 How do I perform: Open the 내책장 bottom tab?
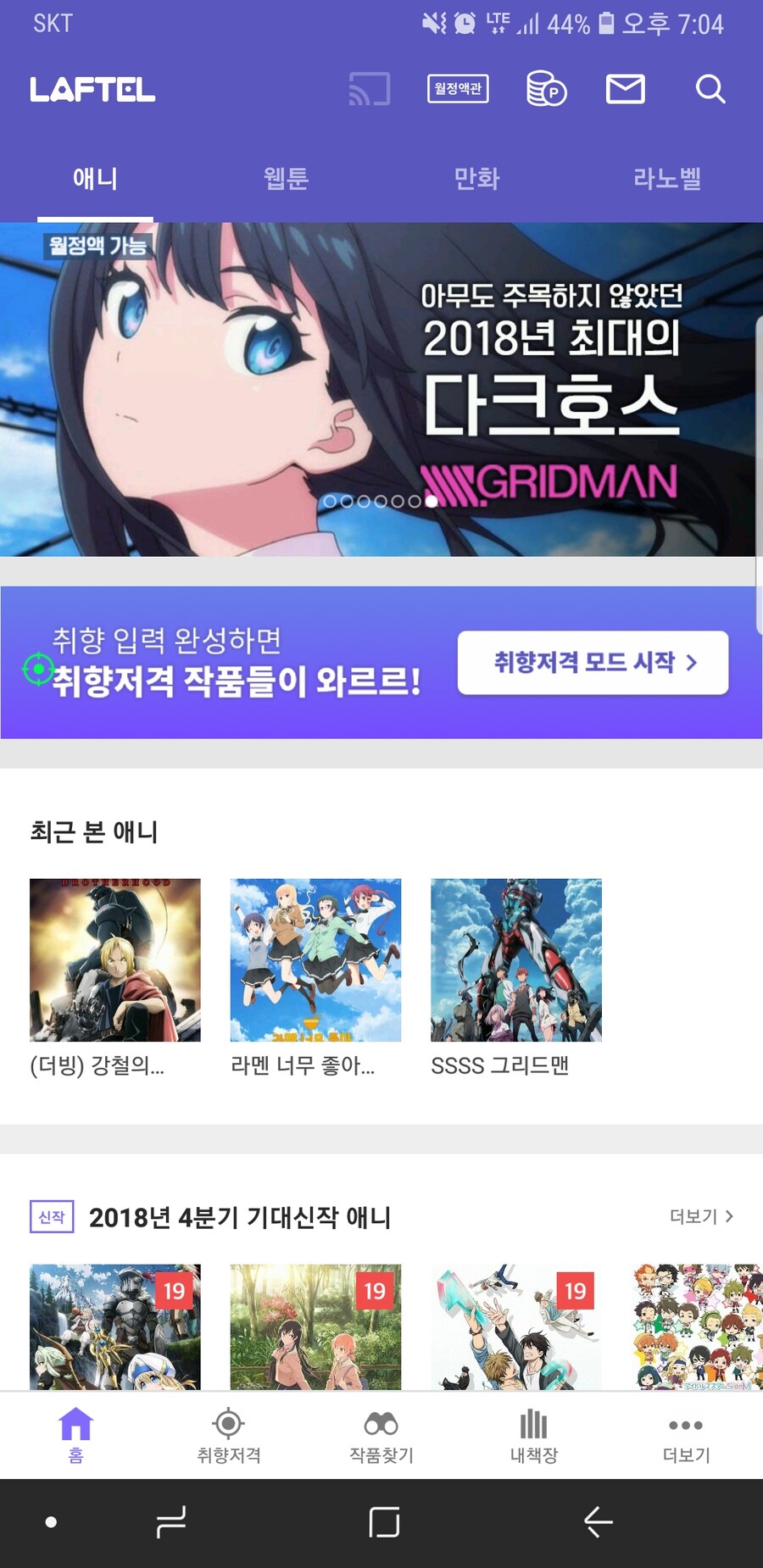coord(534,1436)
